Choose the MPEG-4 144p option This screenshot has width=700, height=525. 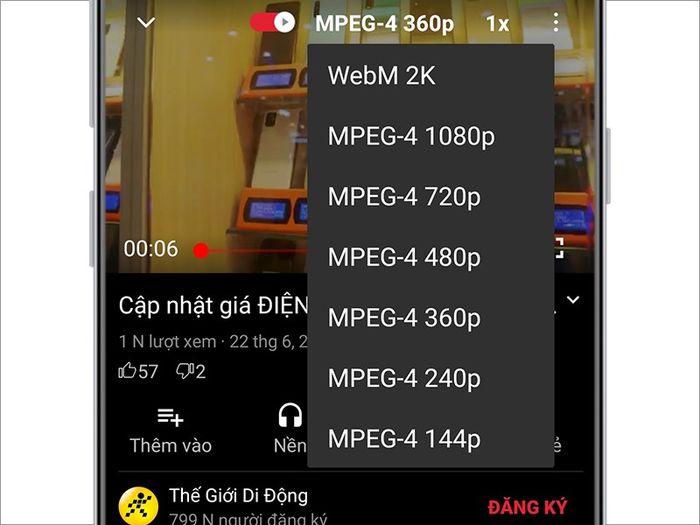404,439
